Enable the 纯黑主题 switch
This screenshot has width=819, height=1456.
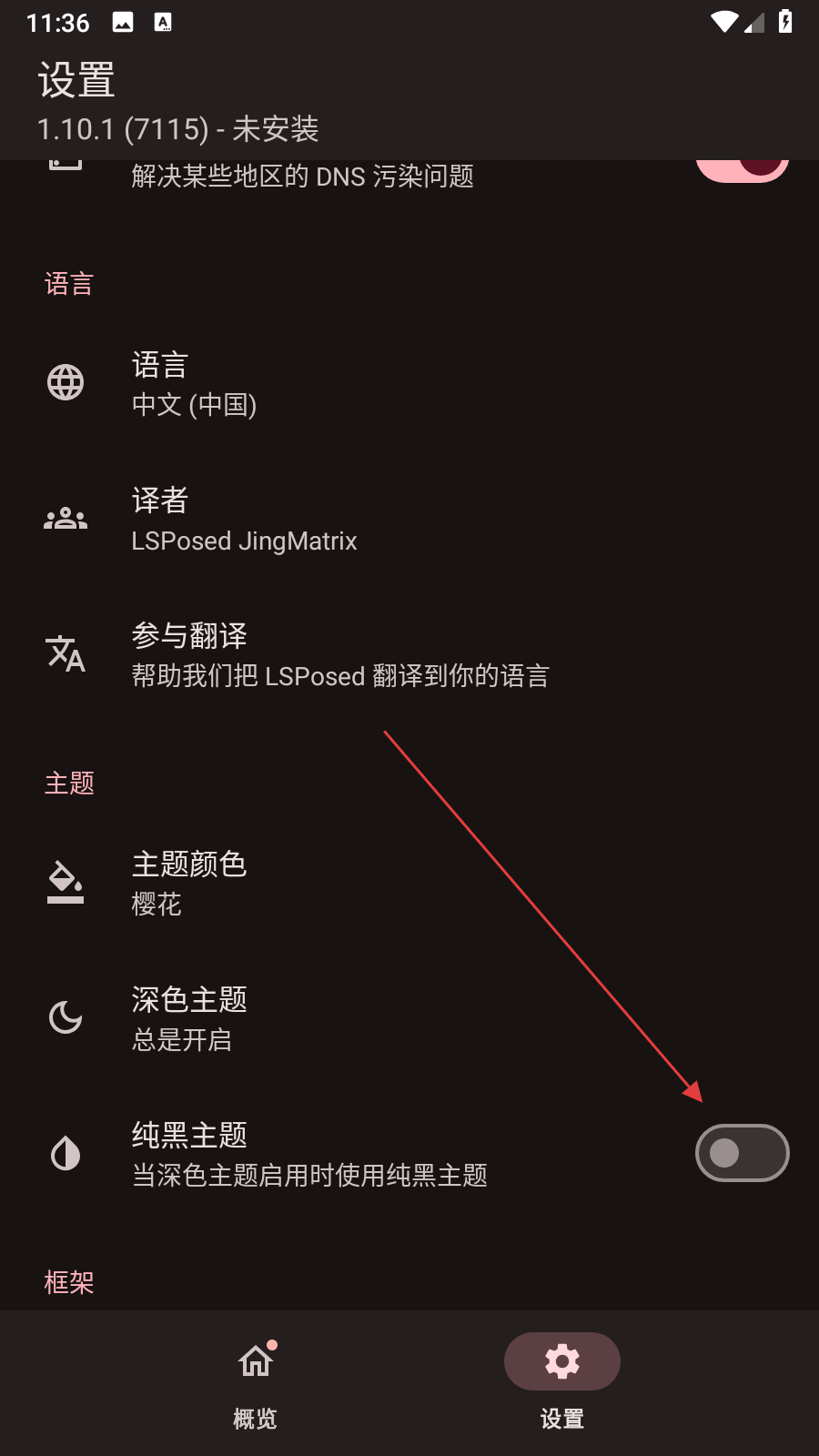pos(742,1153)
